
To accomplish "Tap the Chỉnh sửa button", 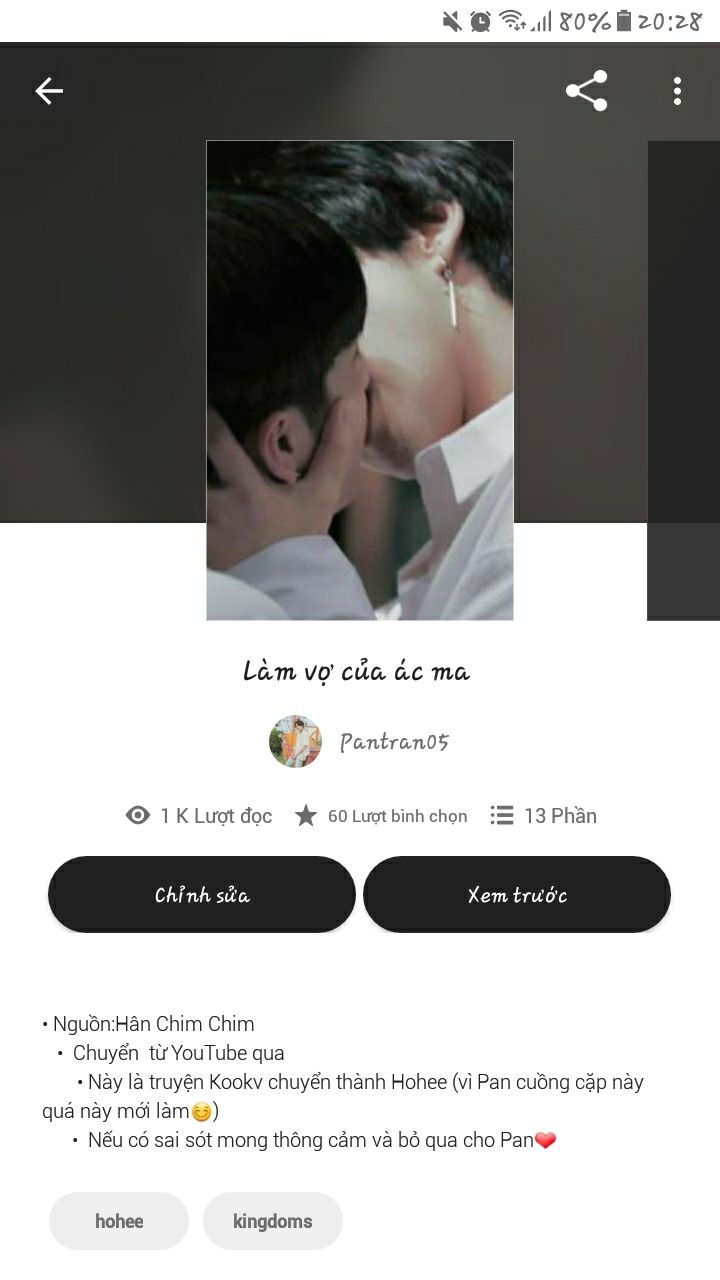I will pyautogui.click(x=202, y=895).
